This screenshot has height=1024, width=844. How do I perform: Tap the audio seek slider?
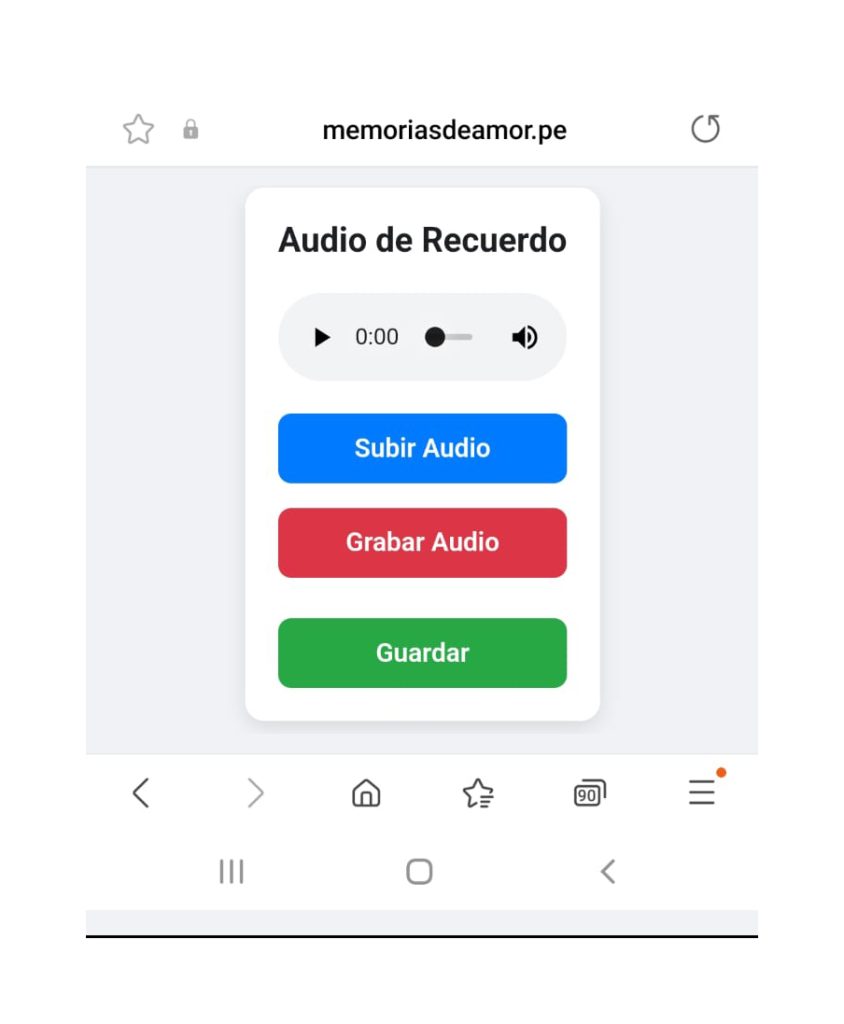point(449,338)
